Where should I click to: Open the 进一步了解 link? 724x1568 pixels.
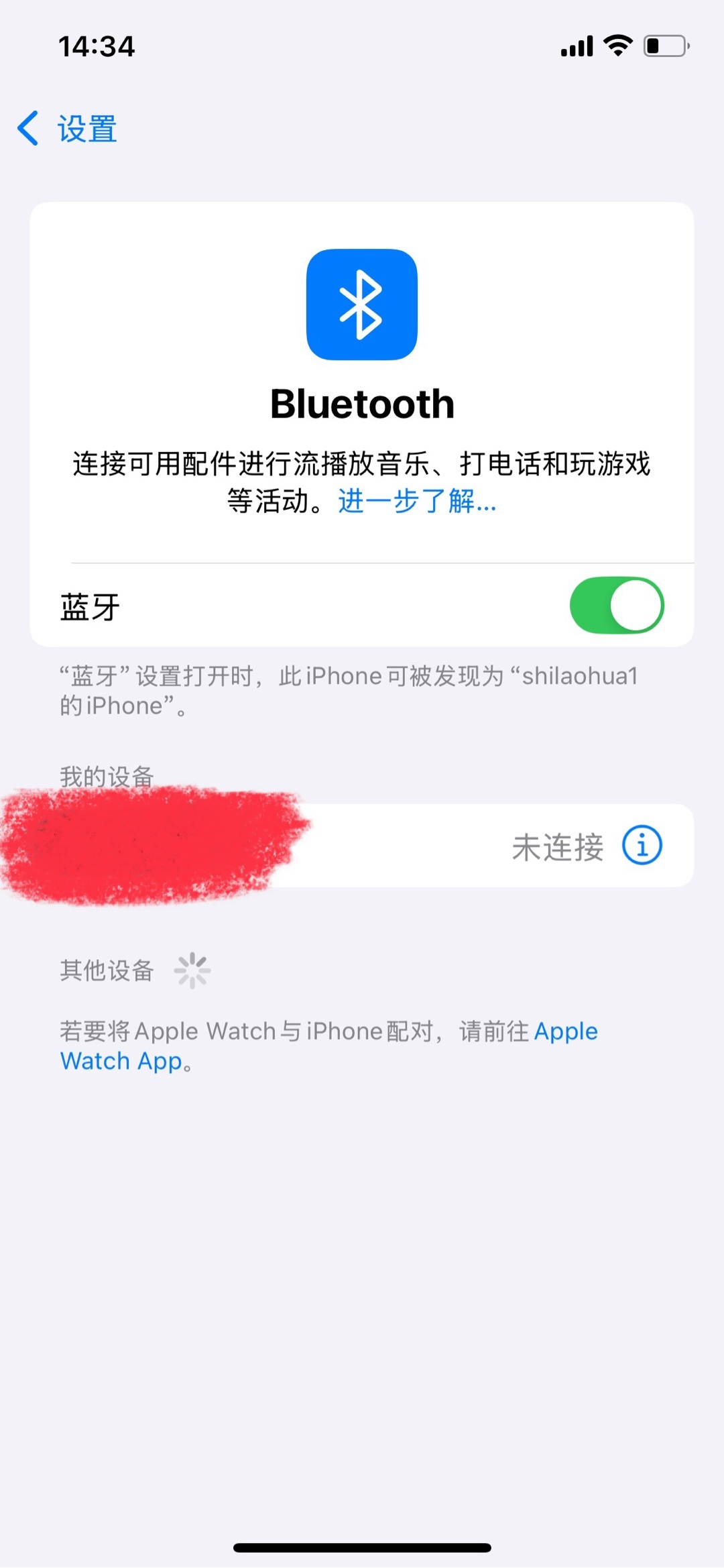pyautogui.click(x=417, y=501)
